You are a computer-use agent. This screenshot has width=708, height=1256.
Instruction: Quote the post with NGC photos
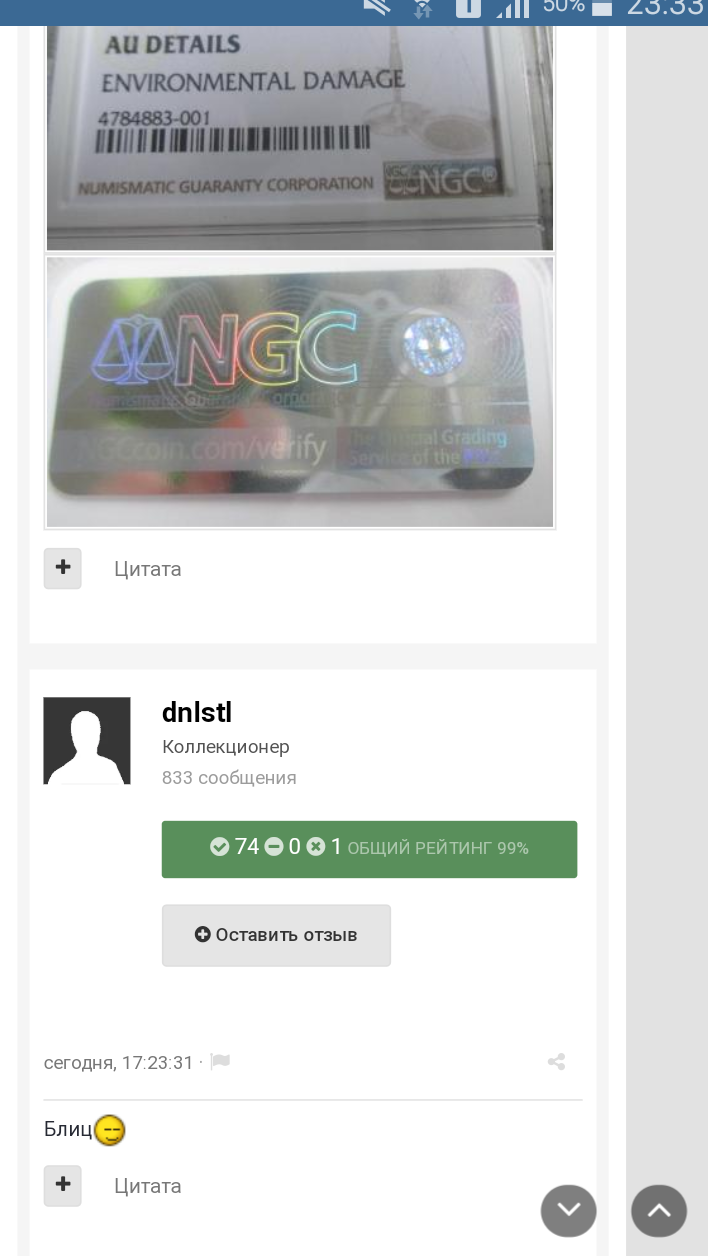click(x=148, y=569)
